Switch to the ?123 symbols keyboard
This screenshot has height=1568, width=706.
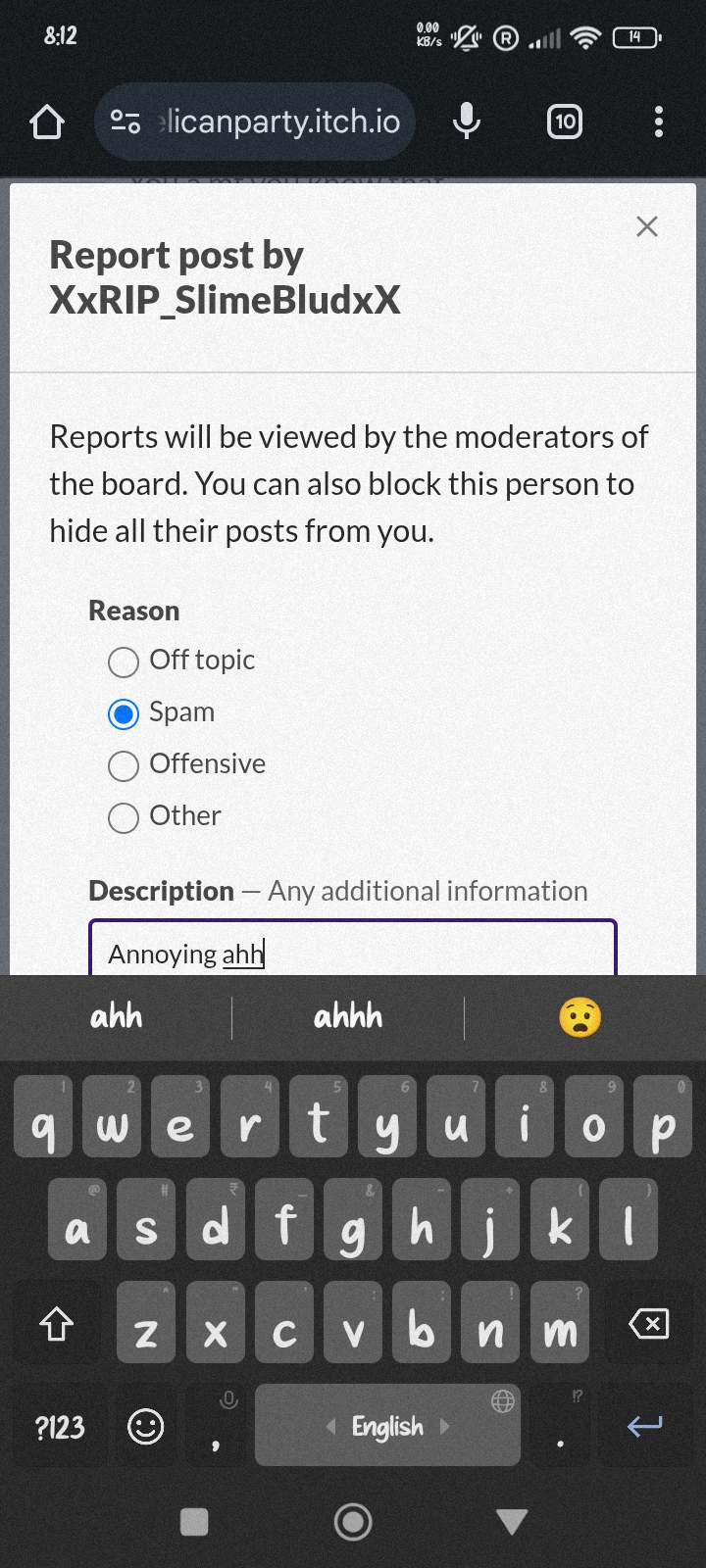(60, 1427)
